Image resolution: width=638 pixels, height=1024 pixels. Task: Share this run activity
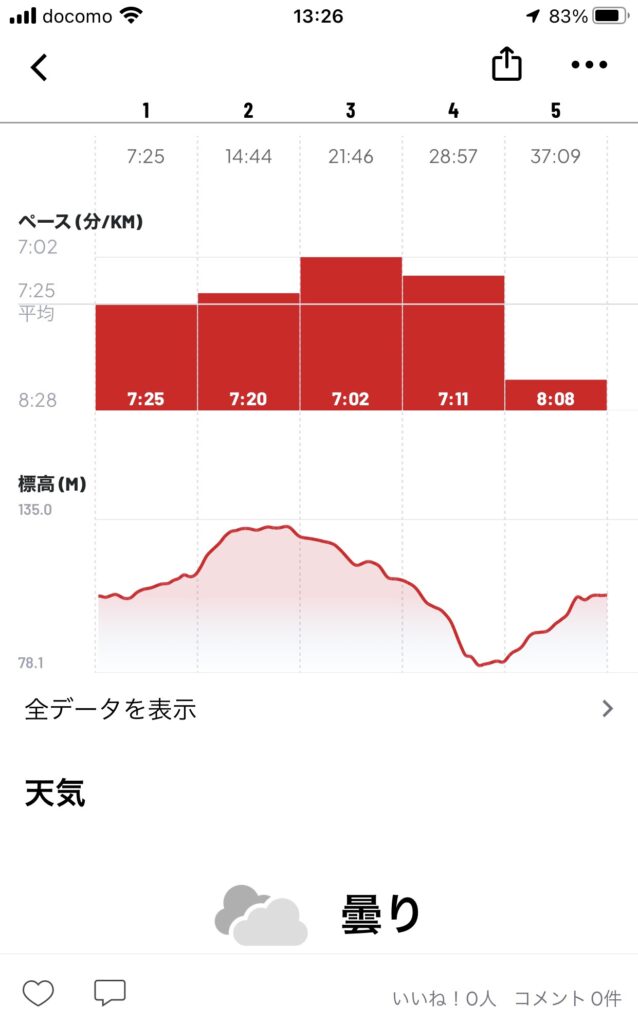coord(506,64)
